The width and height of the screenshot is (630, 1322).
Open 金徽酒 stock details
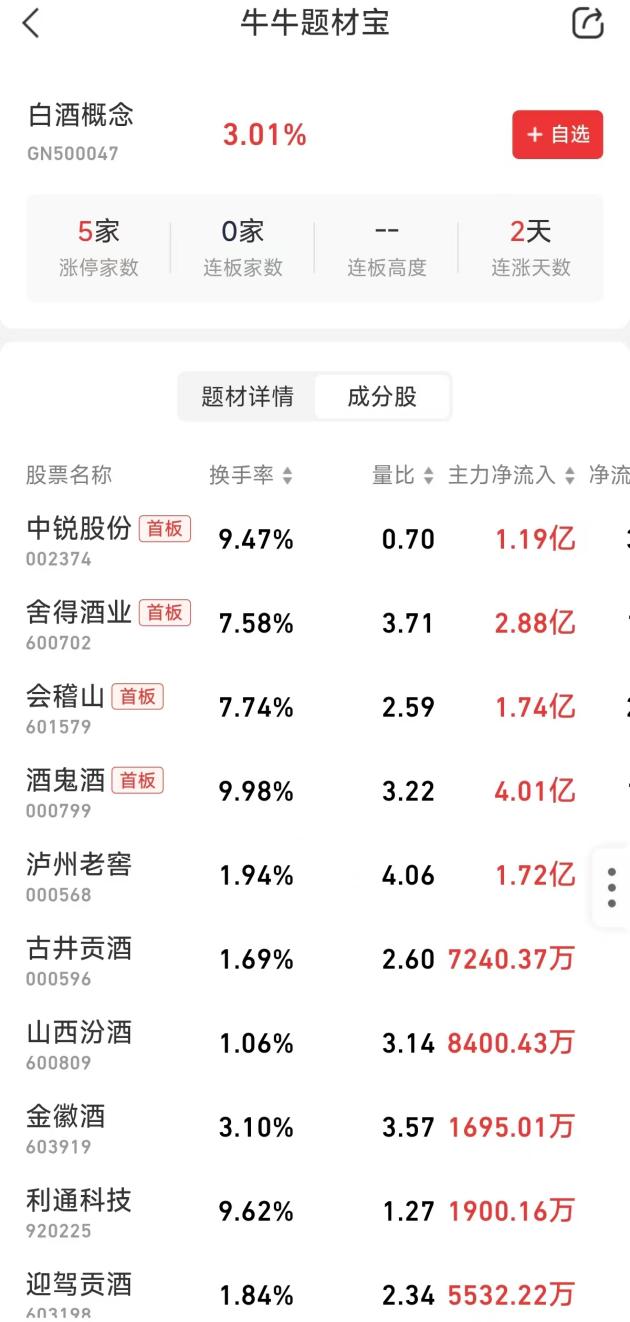tap(65, 1128)
